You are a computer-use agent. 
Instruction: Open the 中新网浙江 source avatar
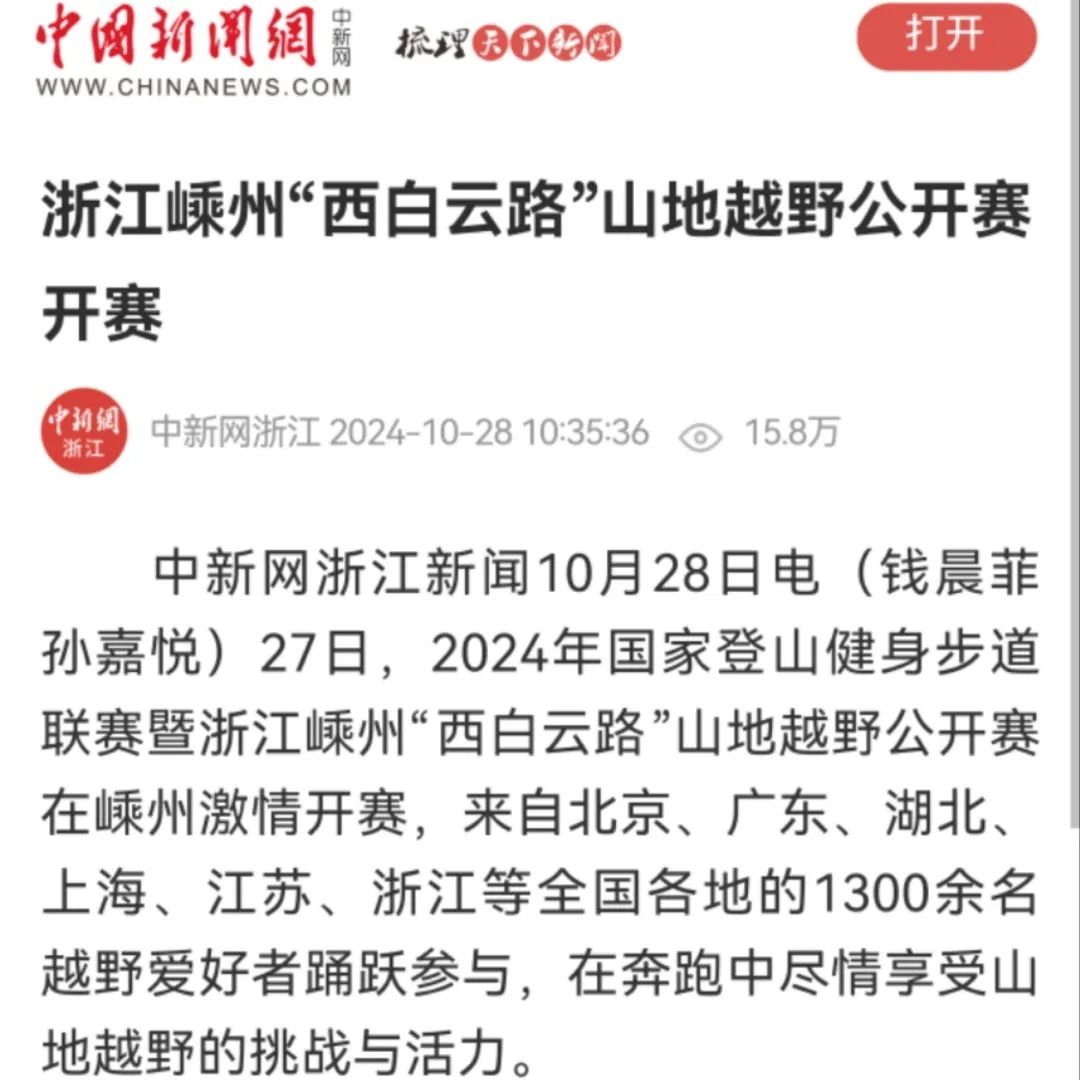(84, 431)
